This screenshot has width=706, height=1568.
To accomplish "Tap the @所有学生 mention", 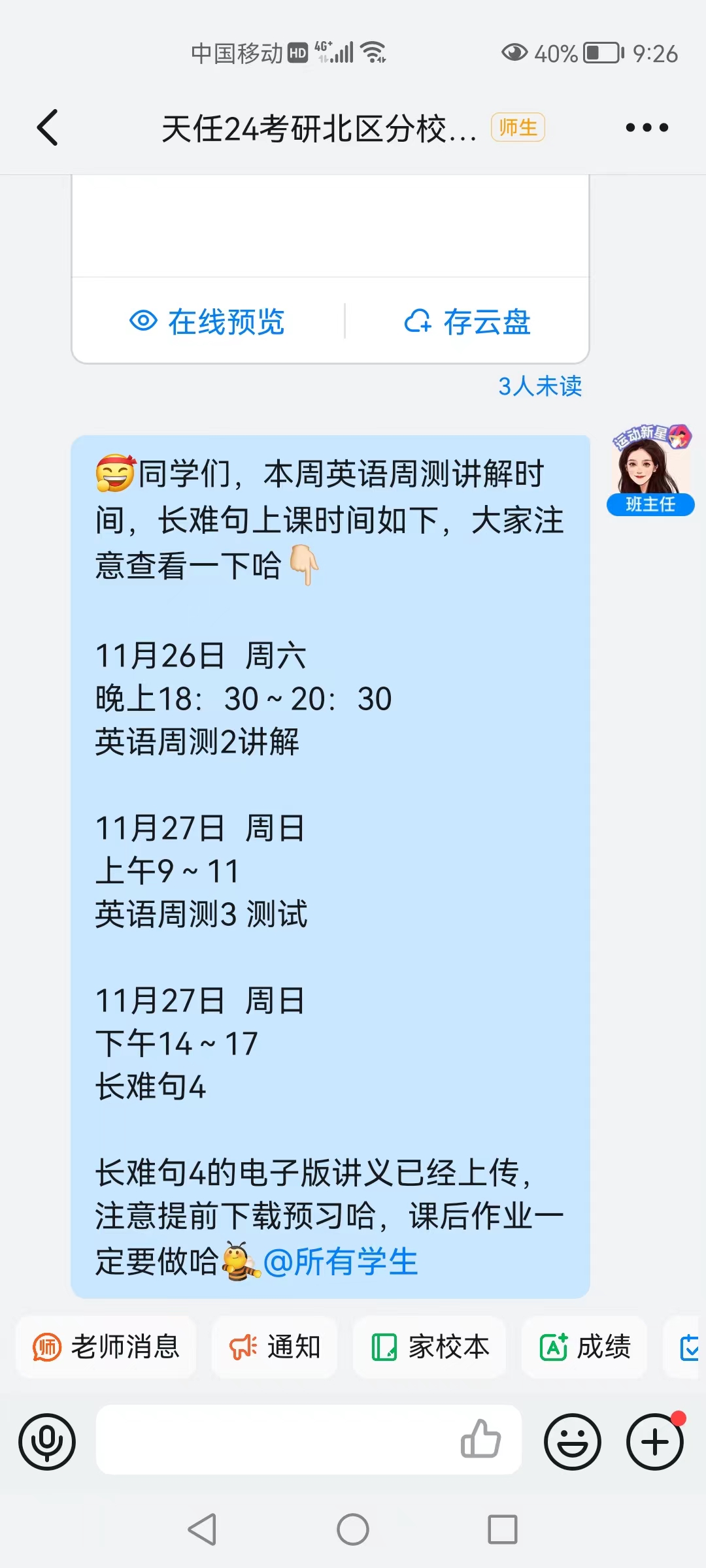I will pyautogui.click(x=340, y=1261).
